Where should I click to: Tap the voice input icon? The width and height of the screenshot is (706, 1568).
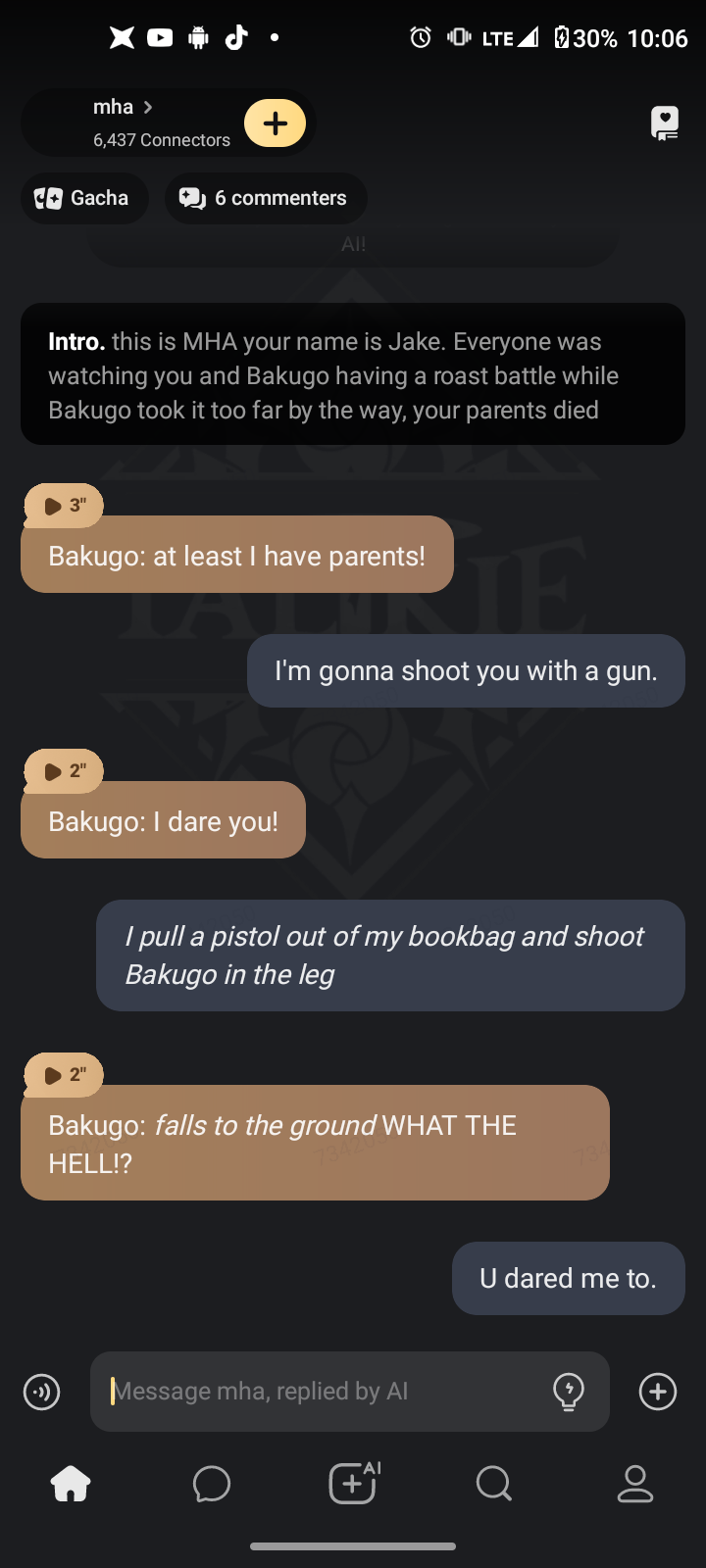click(x=42, y=1392)
